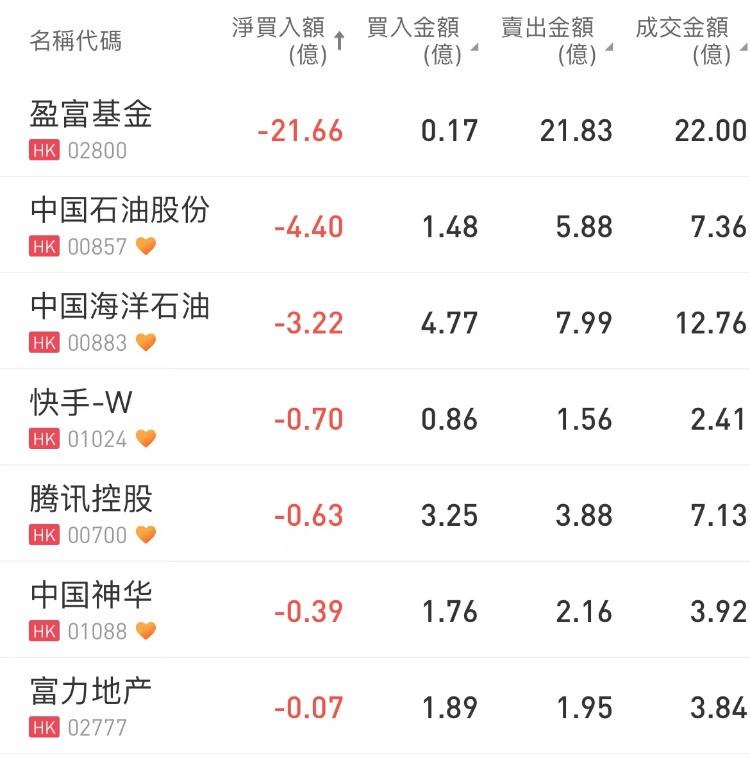
Task: Sort by 賣出金額 column header
Action: click(553, 40)
